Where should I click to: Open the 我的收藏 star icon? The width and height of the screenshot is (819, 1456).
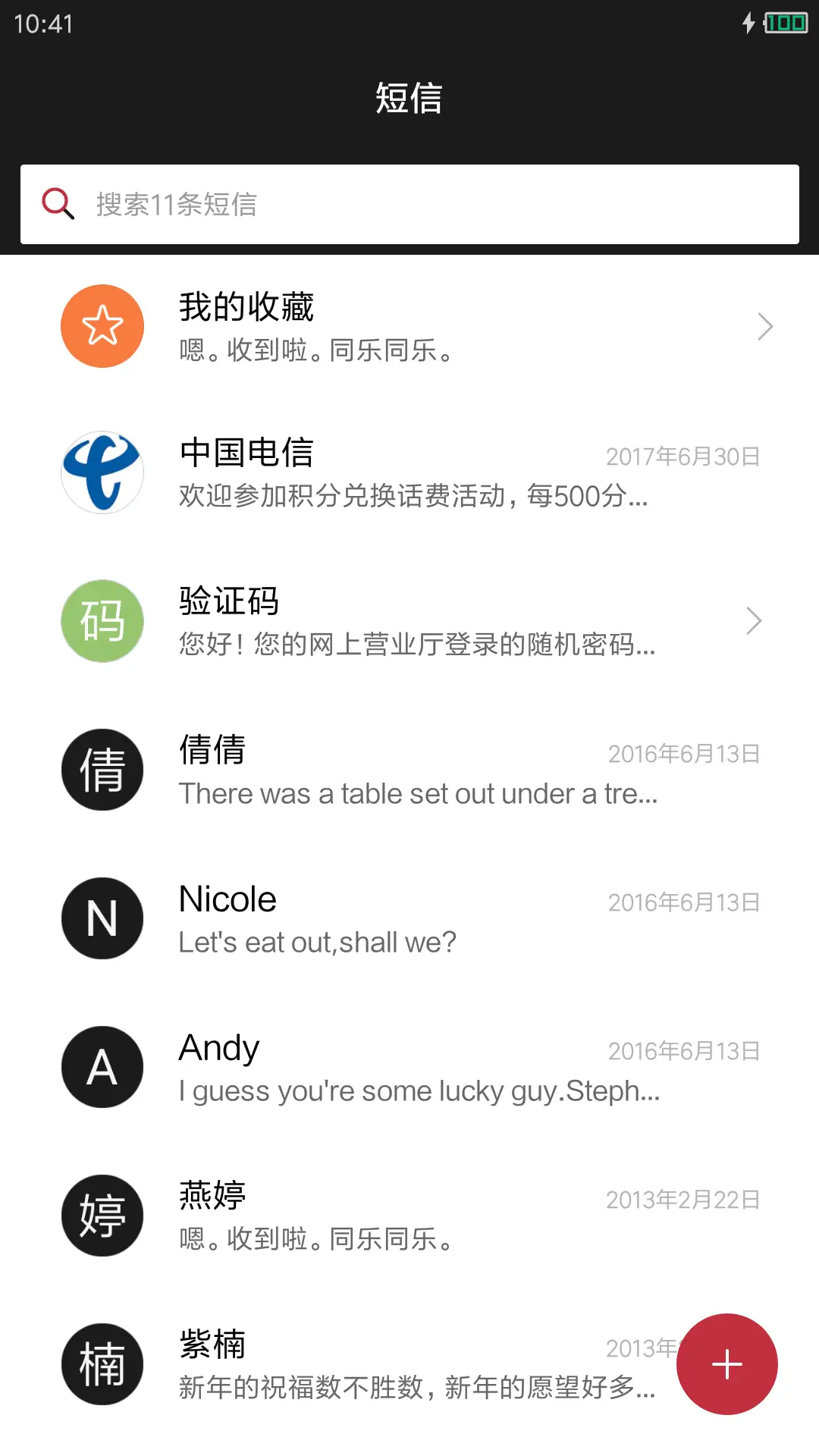(102, 326)
